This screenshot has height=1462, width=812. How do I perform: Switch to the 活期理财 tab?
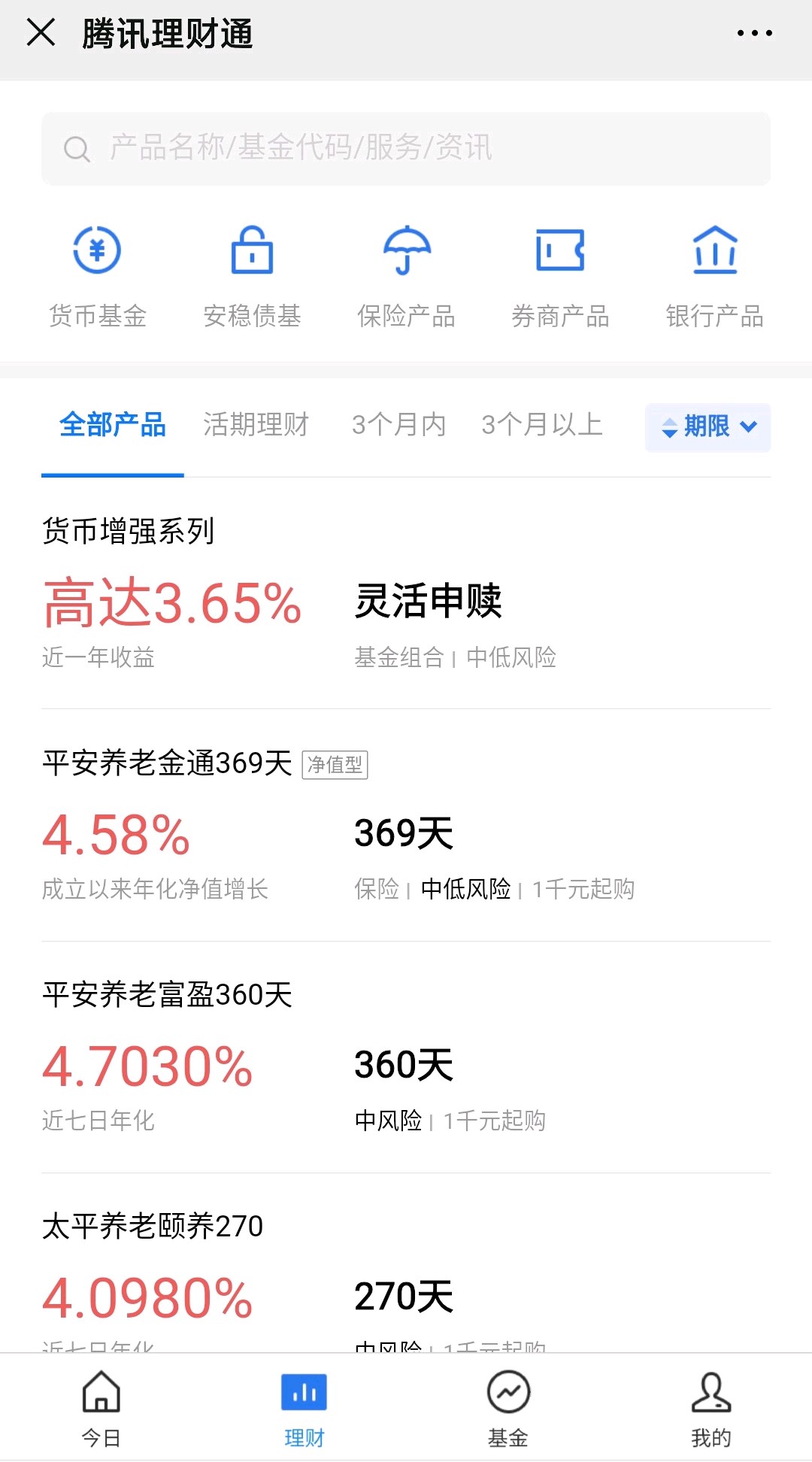pyautogui.click(x=256, y=425)
